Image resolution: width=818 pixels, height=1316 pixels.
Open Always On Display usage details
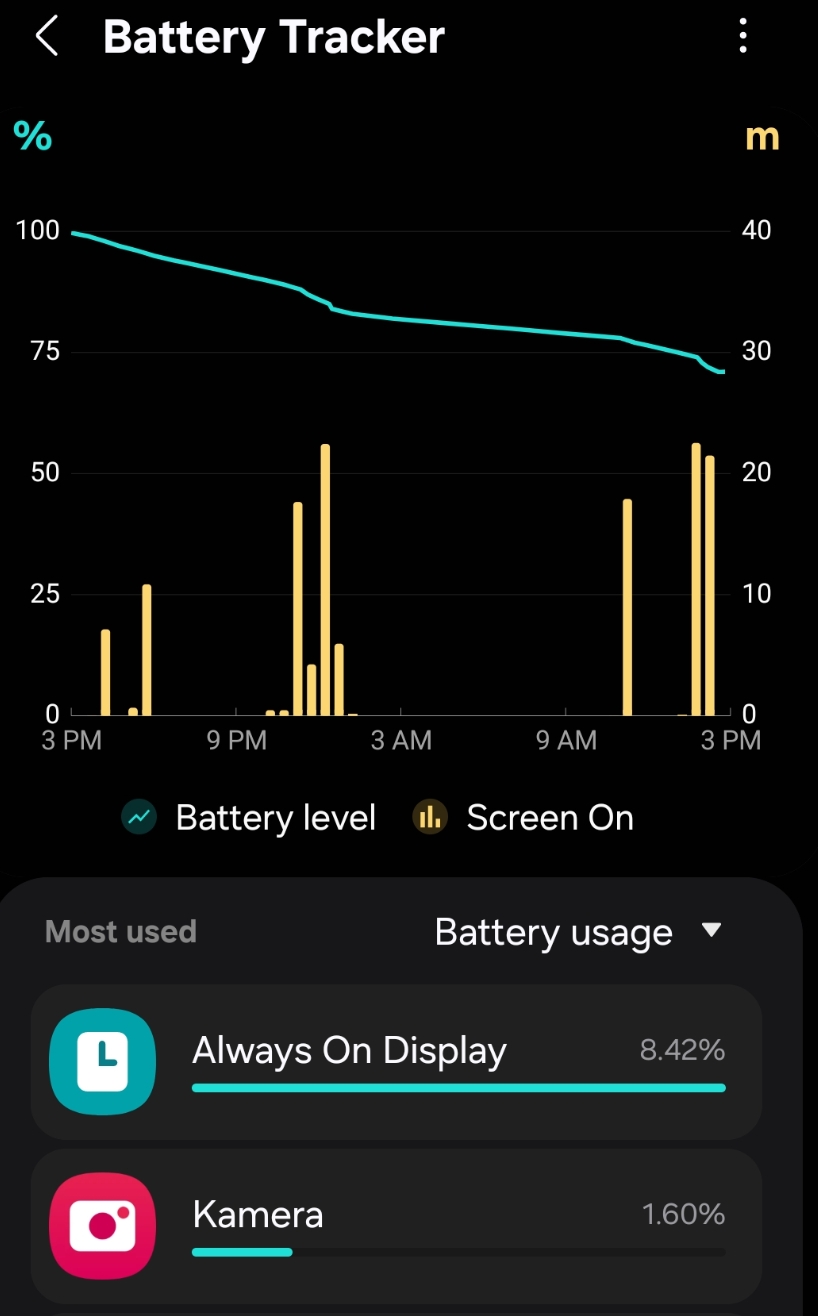click(x=396, y=1062)
